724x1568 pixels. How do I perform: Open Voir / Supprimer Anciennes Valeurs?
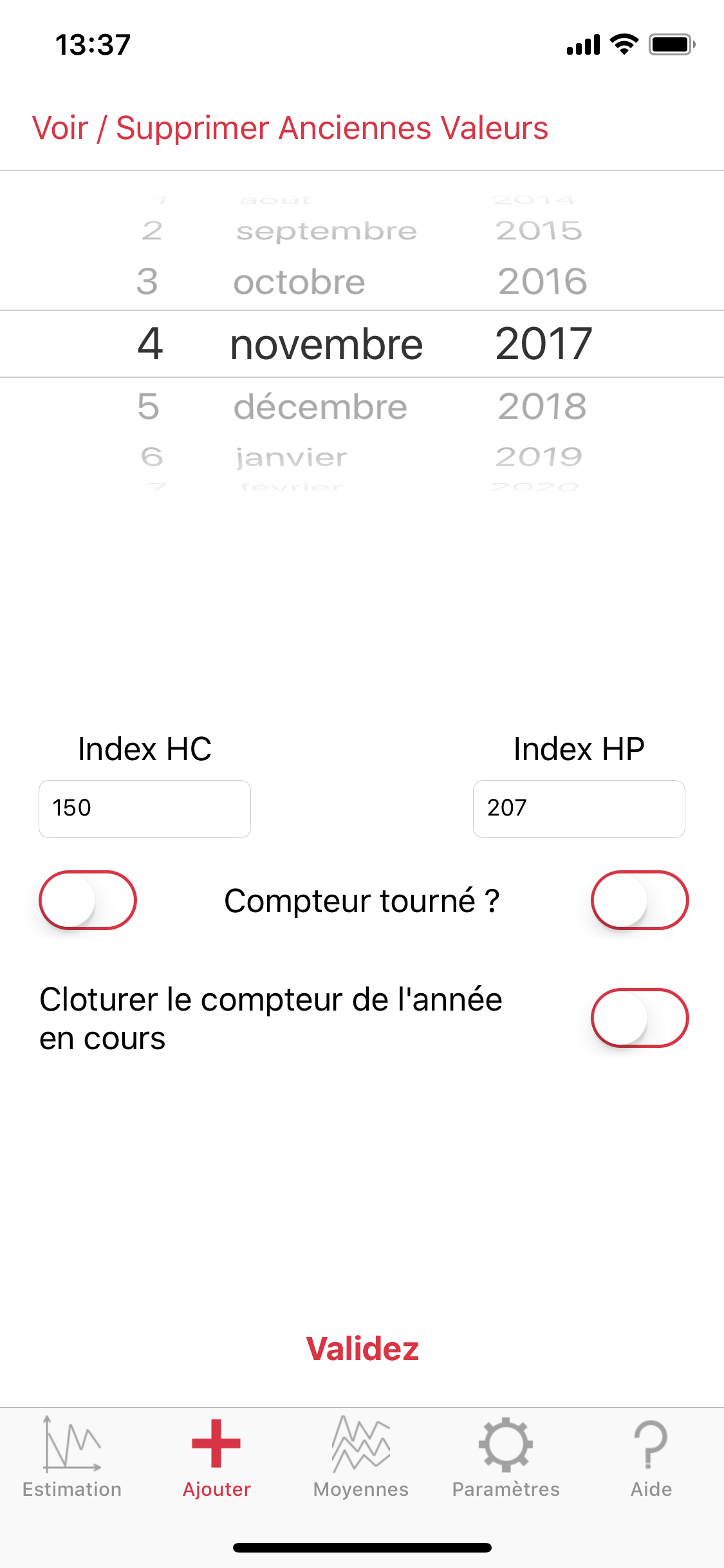(x=290, y=128)
